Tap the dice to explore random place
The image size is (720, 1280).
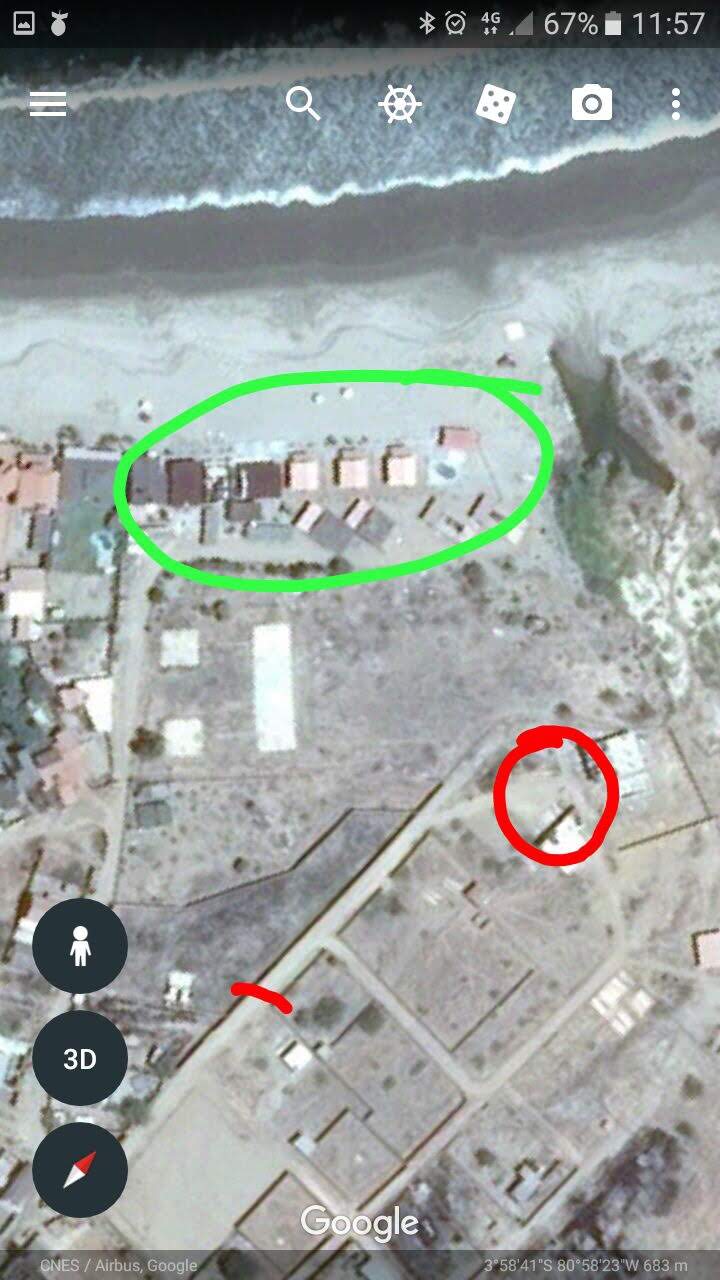(496, 104)
